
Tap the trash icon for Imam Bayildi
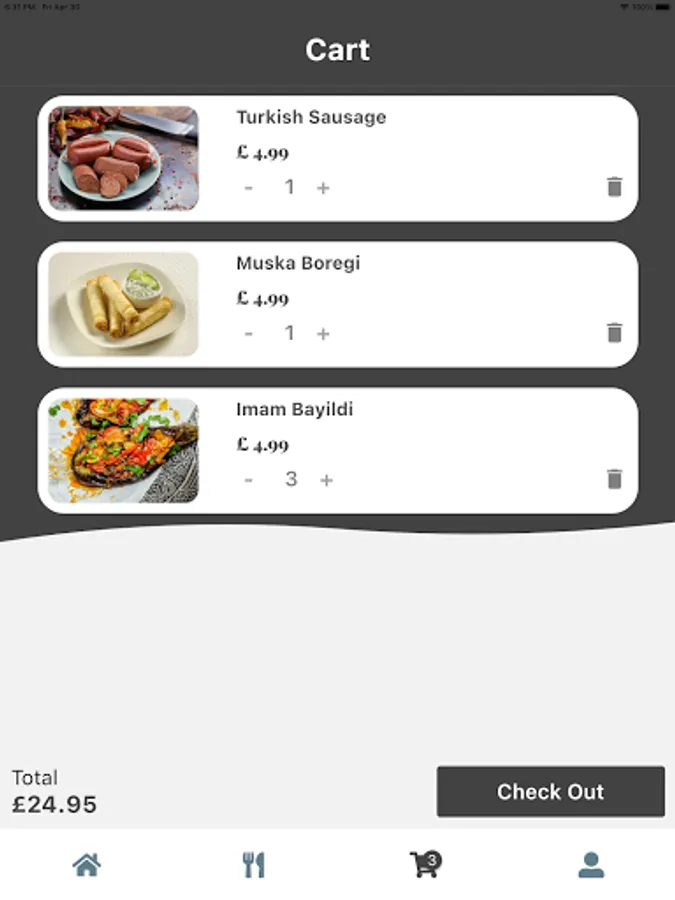click(x=614, y=479)
